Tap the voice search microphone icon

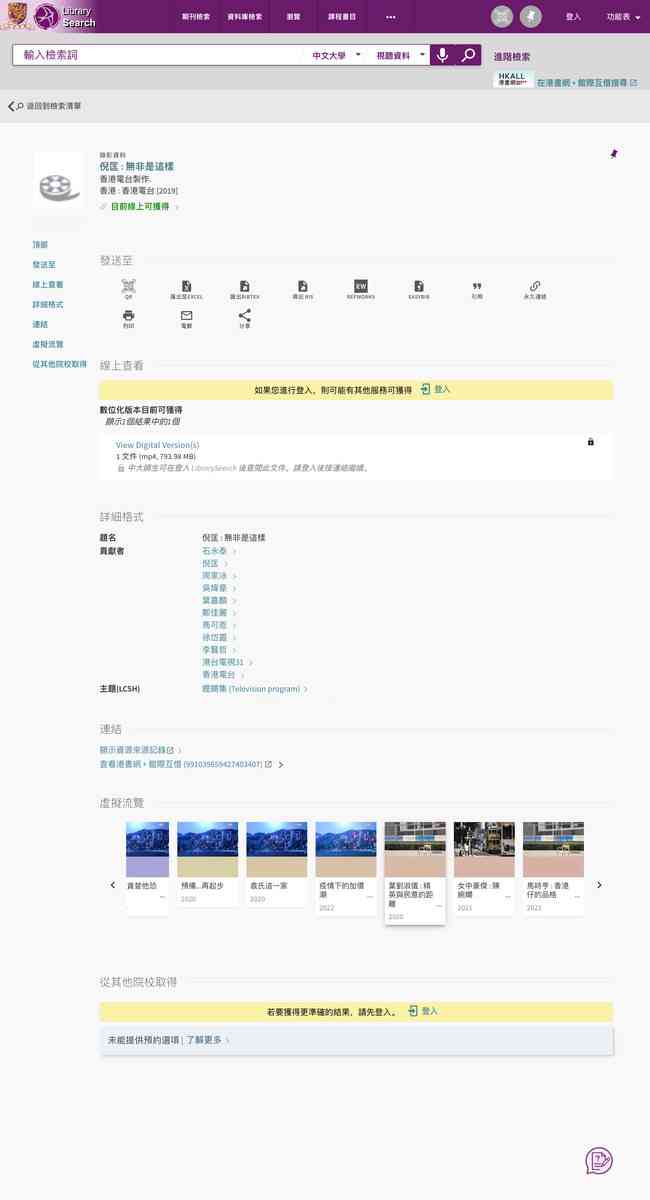[442, 55]
